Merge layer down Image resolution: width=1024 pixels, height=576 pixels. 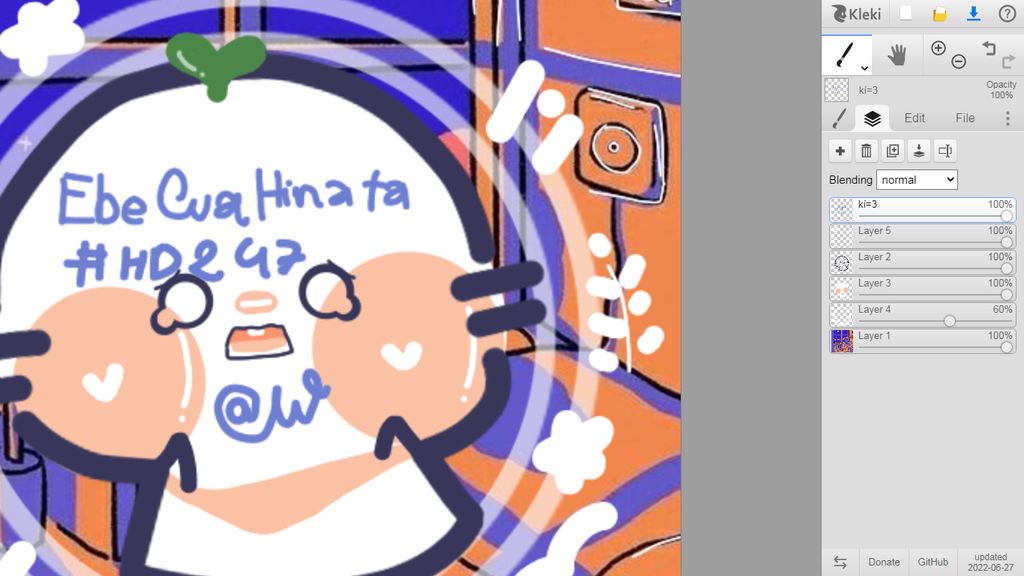click(x=918, y=151)
